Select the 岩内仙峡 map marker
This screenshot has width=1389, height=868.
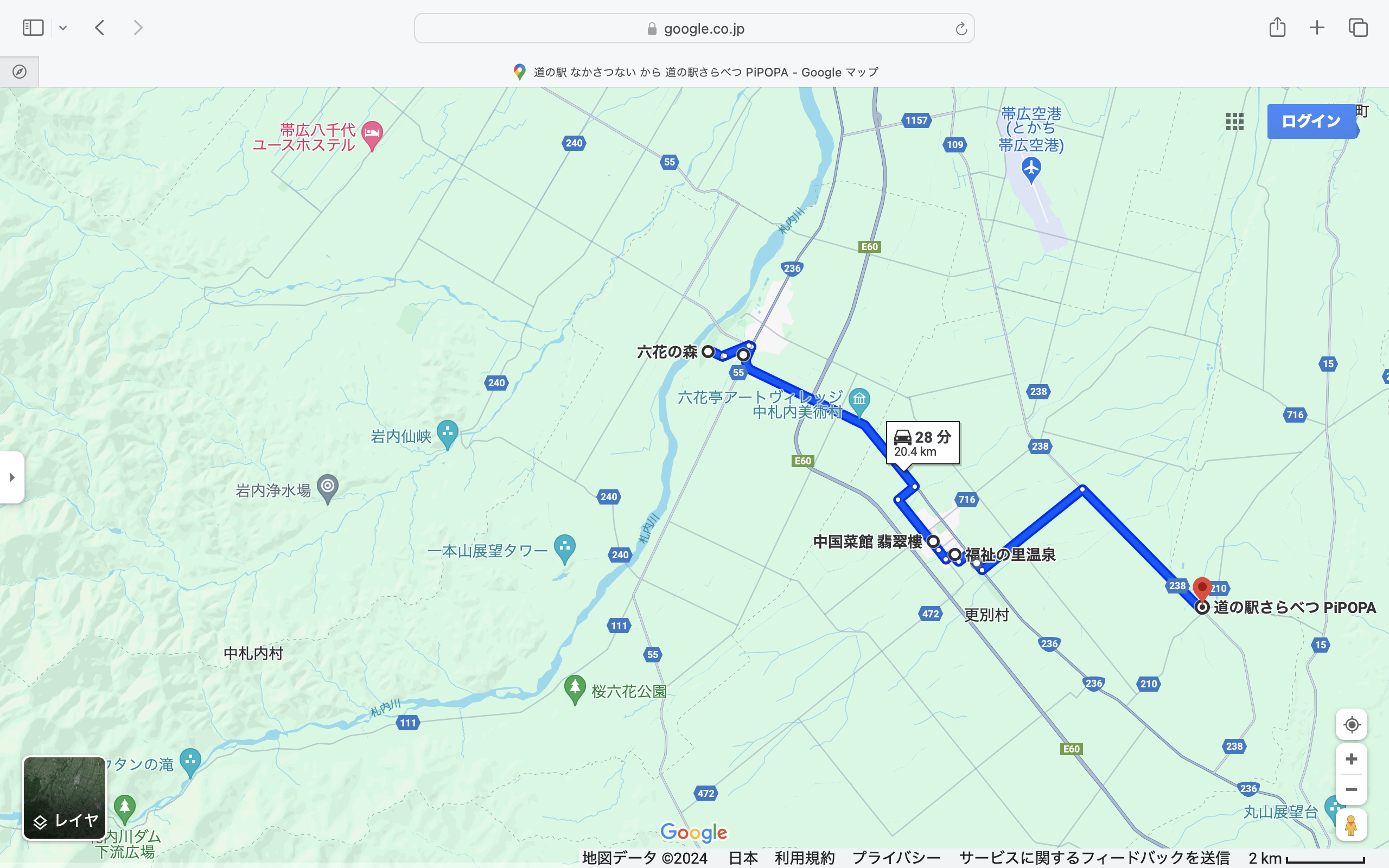click(447, 433)
